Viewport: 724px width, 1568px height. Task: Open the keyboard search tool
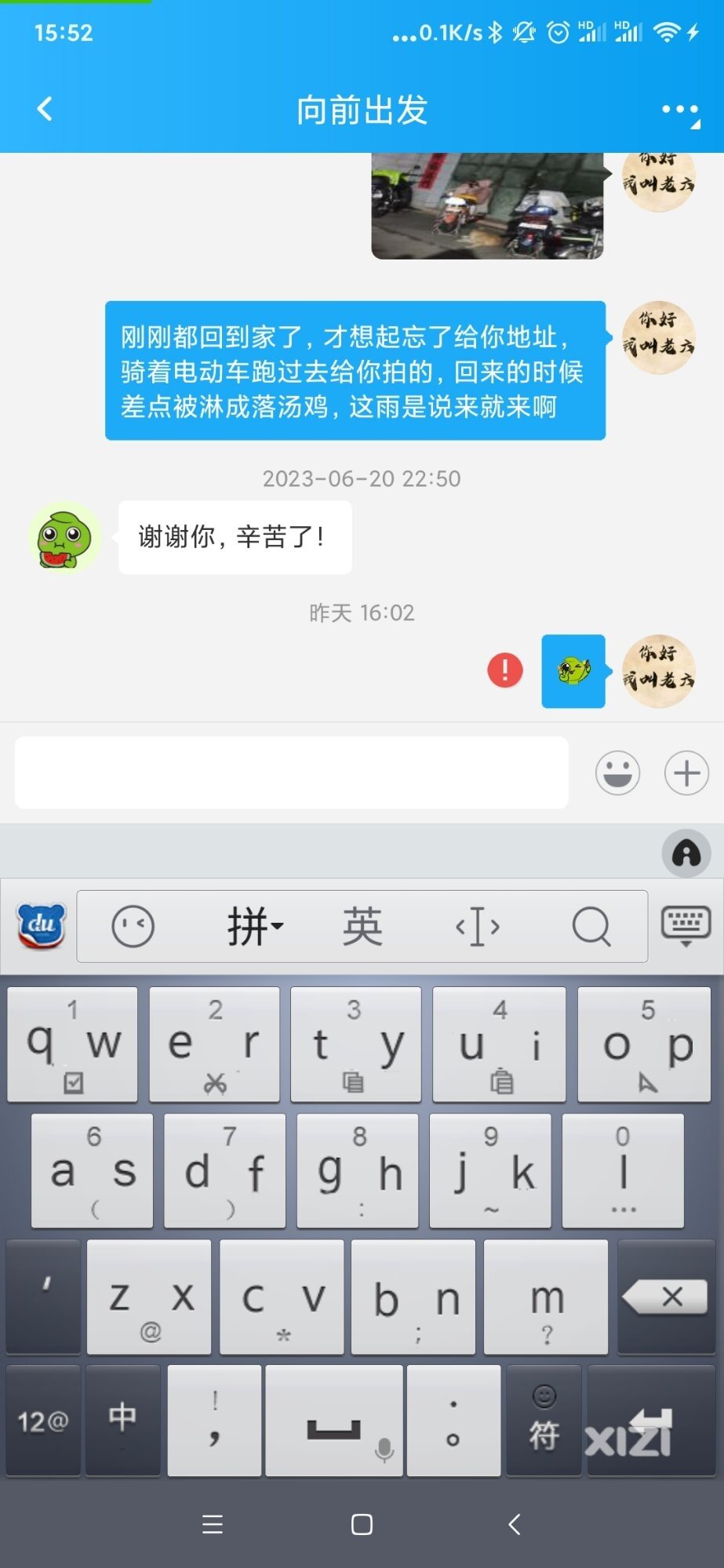point(591,926)
